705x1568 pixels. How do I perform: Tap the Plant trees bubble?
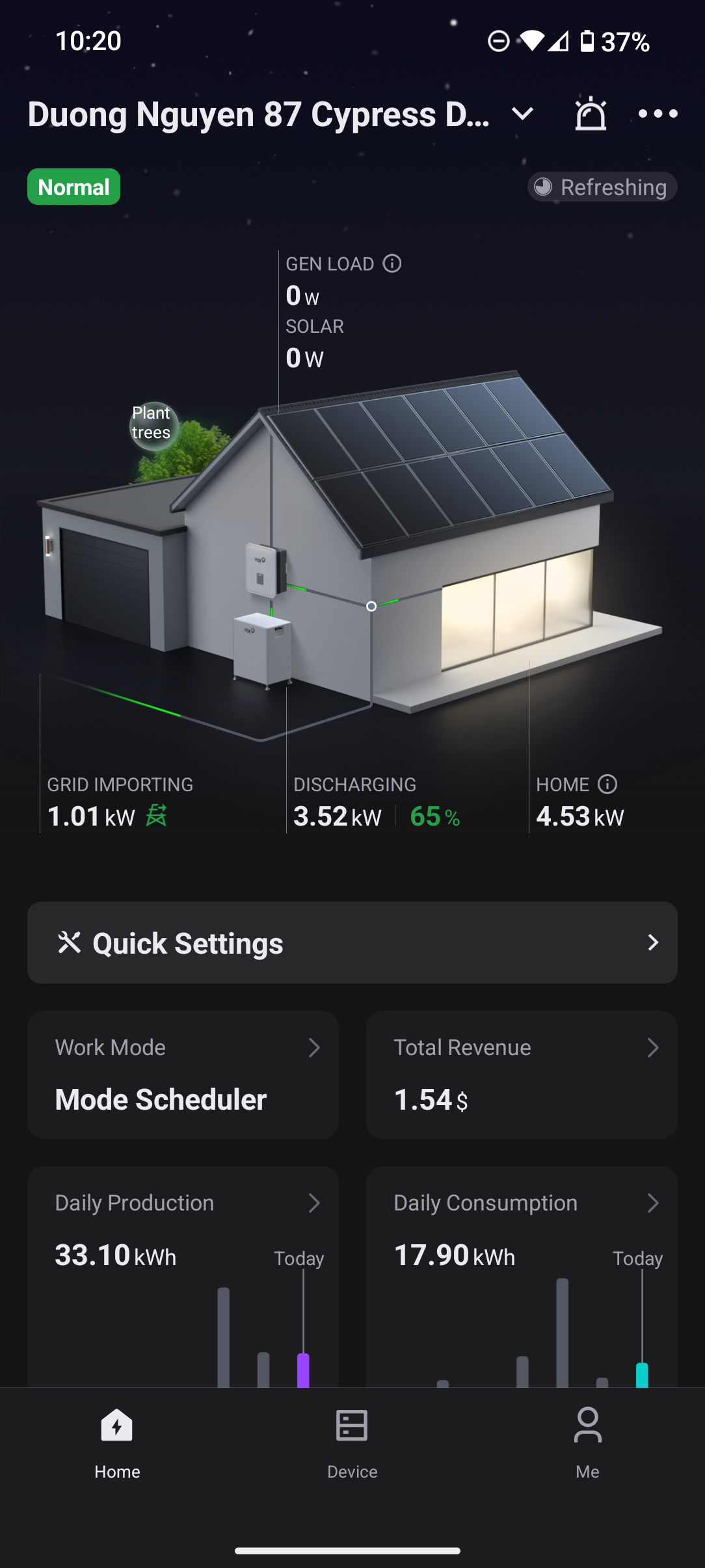tap(152, 424)
